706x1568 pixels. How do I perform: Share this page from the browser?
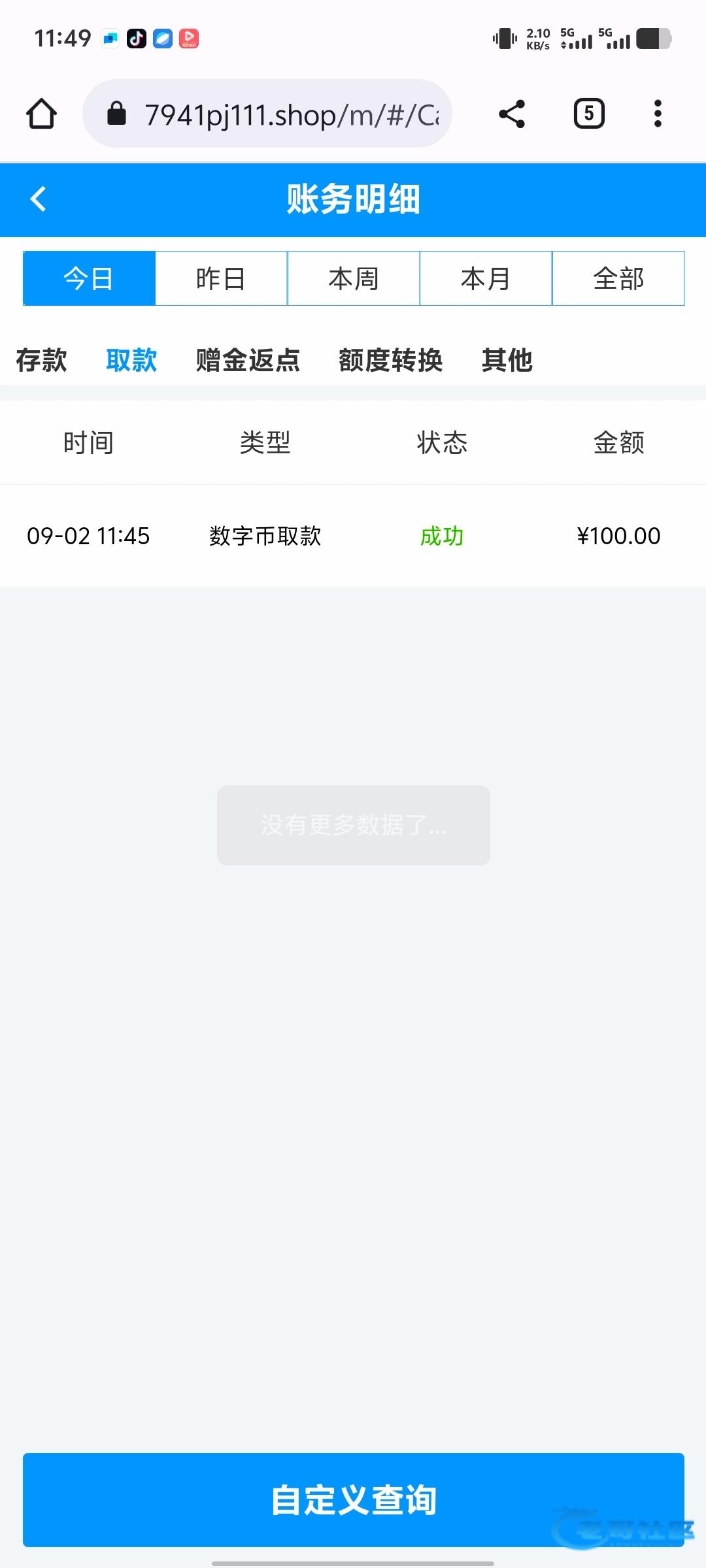point(512,114)
